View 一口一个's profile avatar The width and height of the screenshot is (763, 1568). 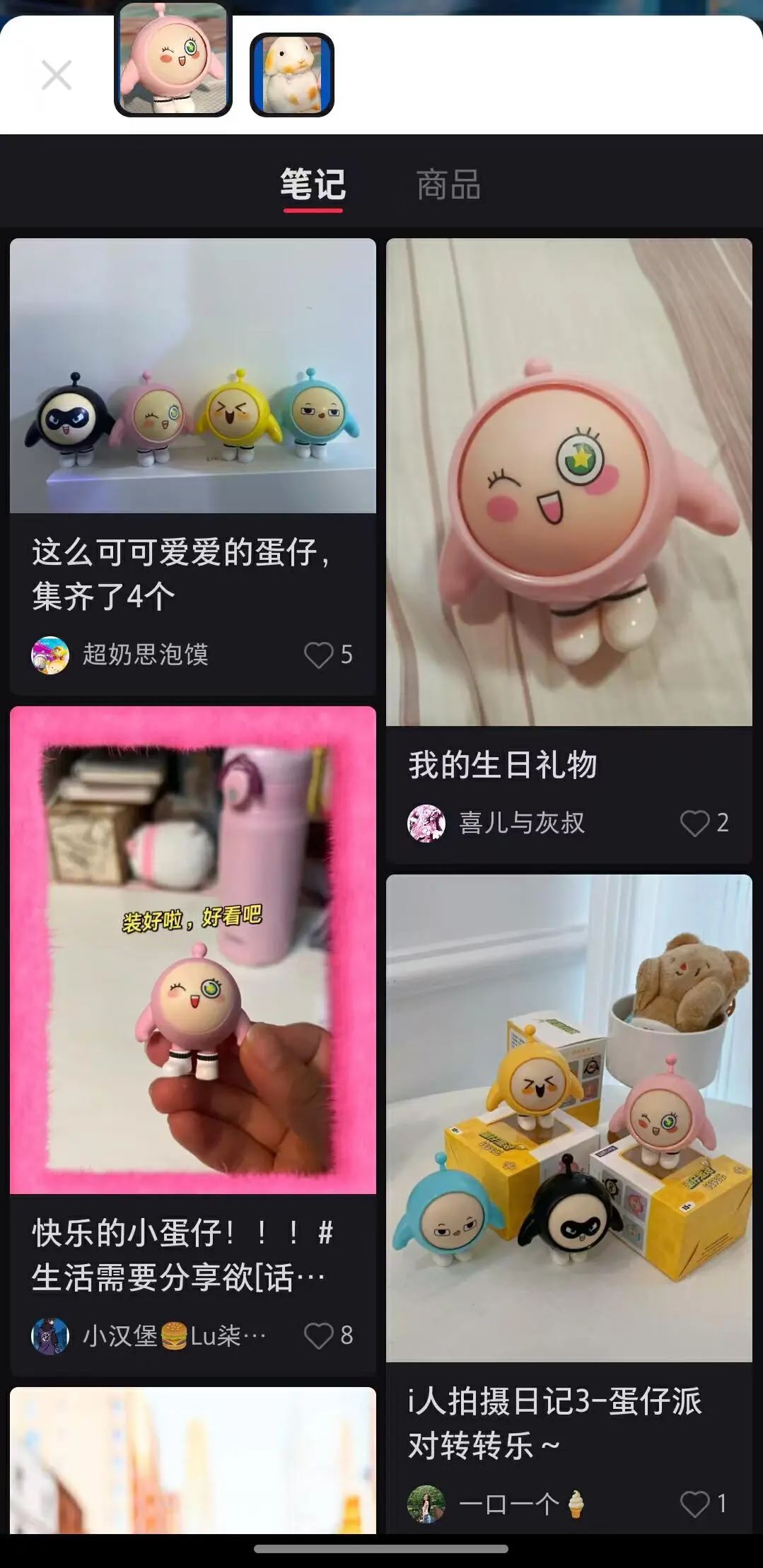pos(426,1504)
